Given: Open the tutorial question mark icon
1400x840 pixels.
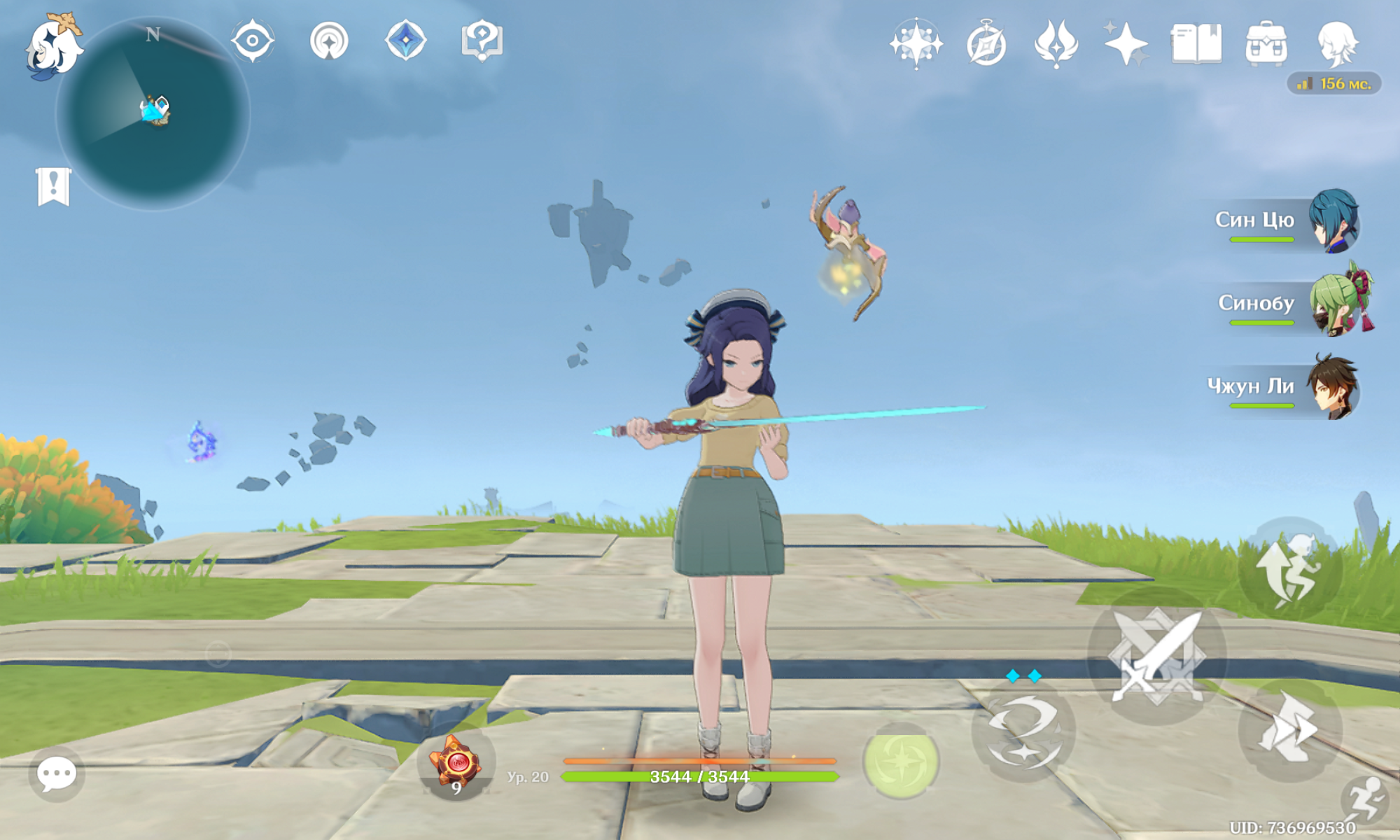Looking at the screenshot, I should pyautogui.click(x=482, y=41).
